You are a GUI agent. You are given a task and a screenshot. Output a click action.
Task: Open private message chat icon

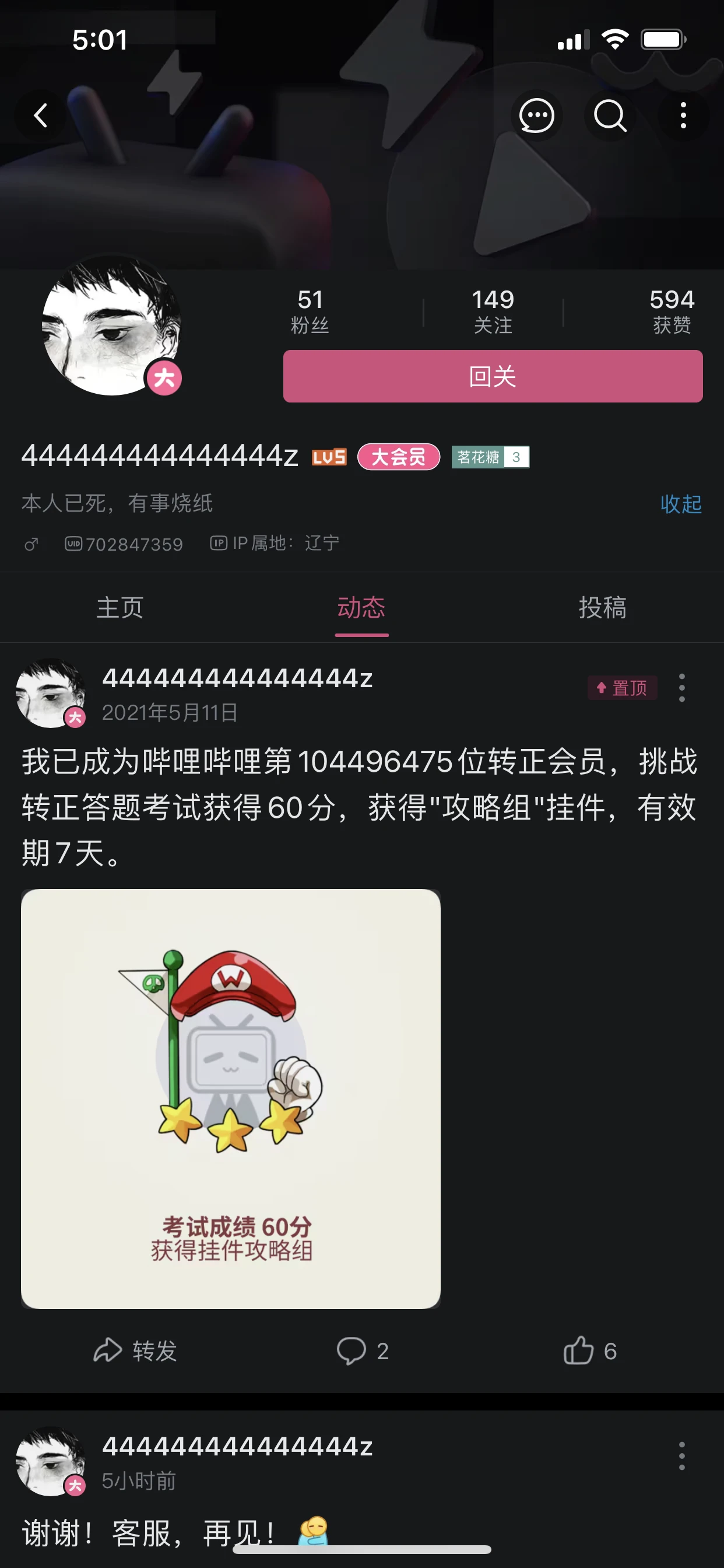(536, 115)
